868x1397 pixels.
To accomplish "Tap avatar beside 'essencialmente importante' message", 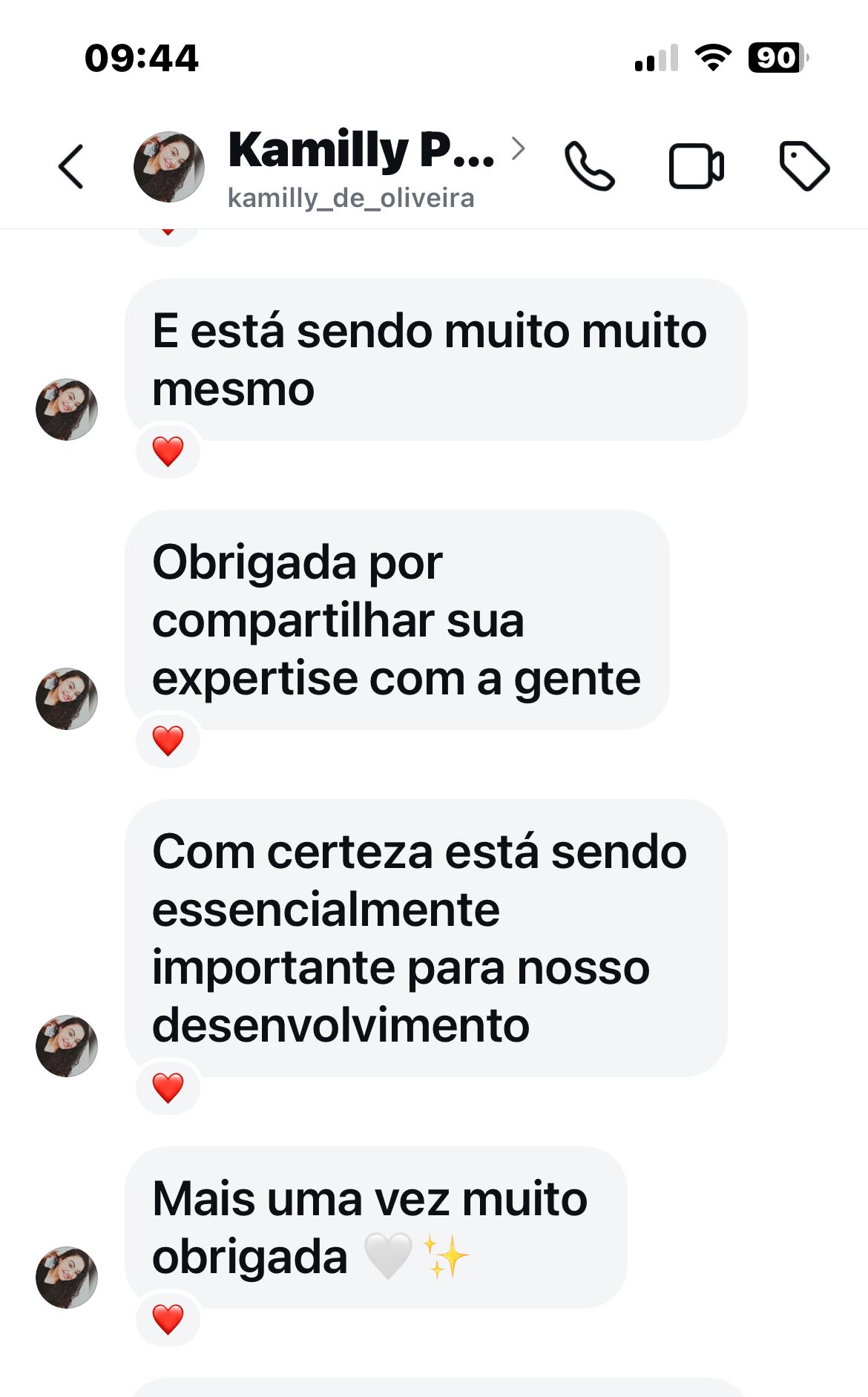I will pyautogui.click(x=67, y=1046).
